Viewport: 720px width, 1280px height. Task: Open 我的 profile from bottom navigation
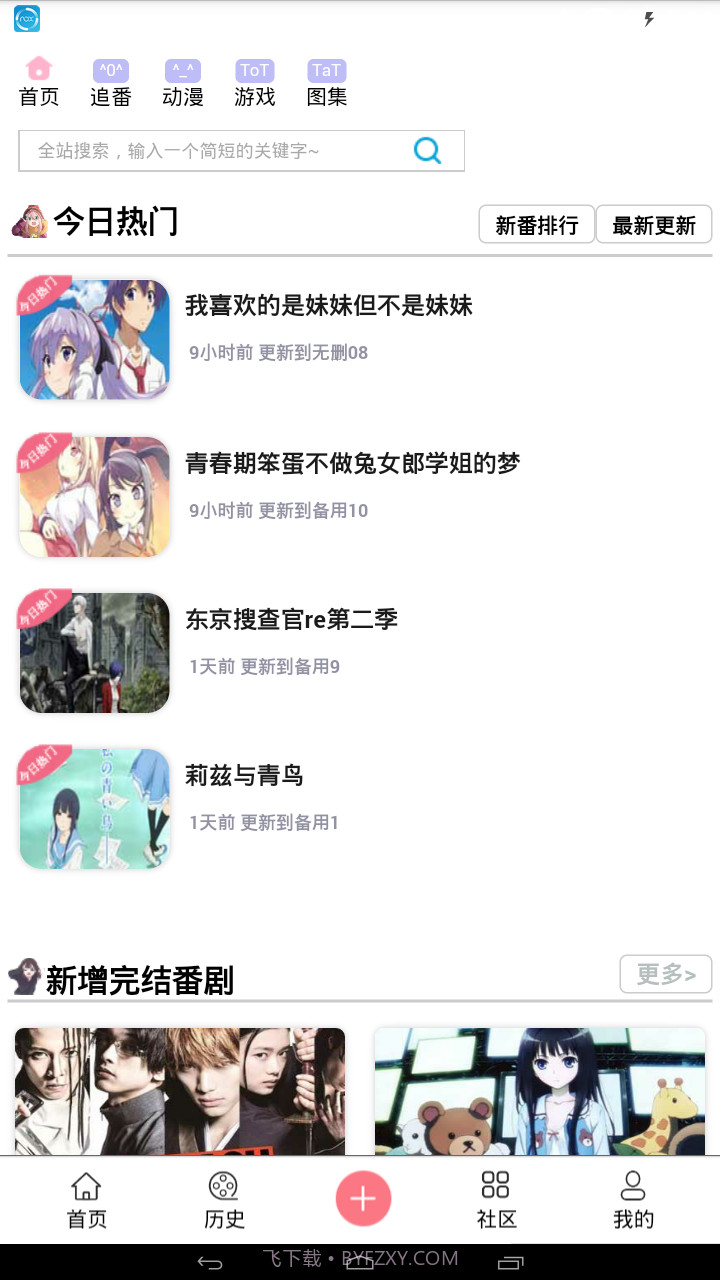pos(631,1200)
